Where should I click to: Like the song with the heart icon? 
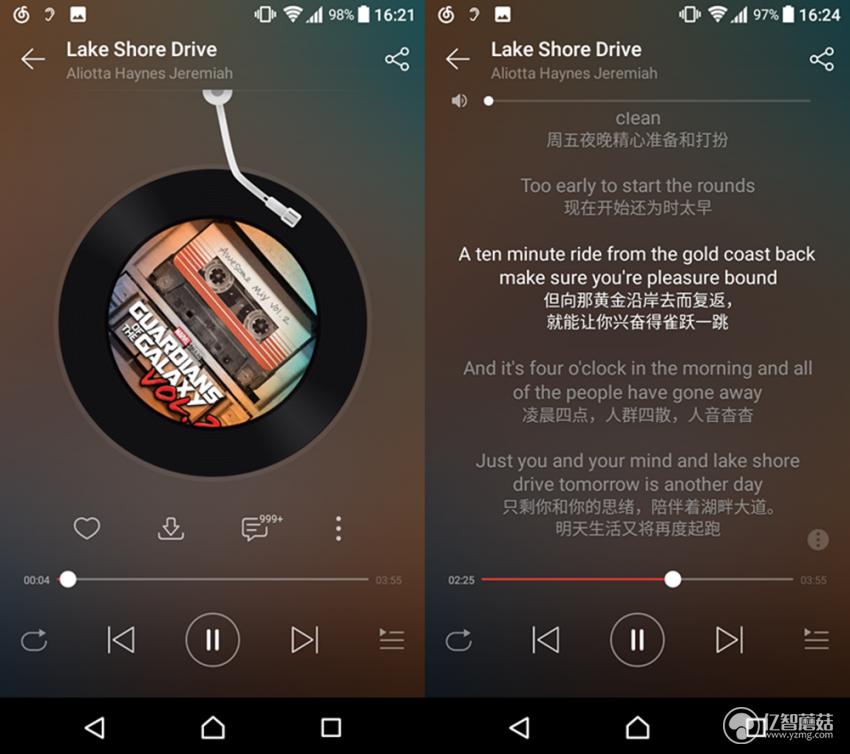pos(87,528)
